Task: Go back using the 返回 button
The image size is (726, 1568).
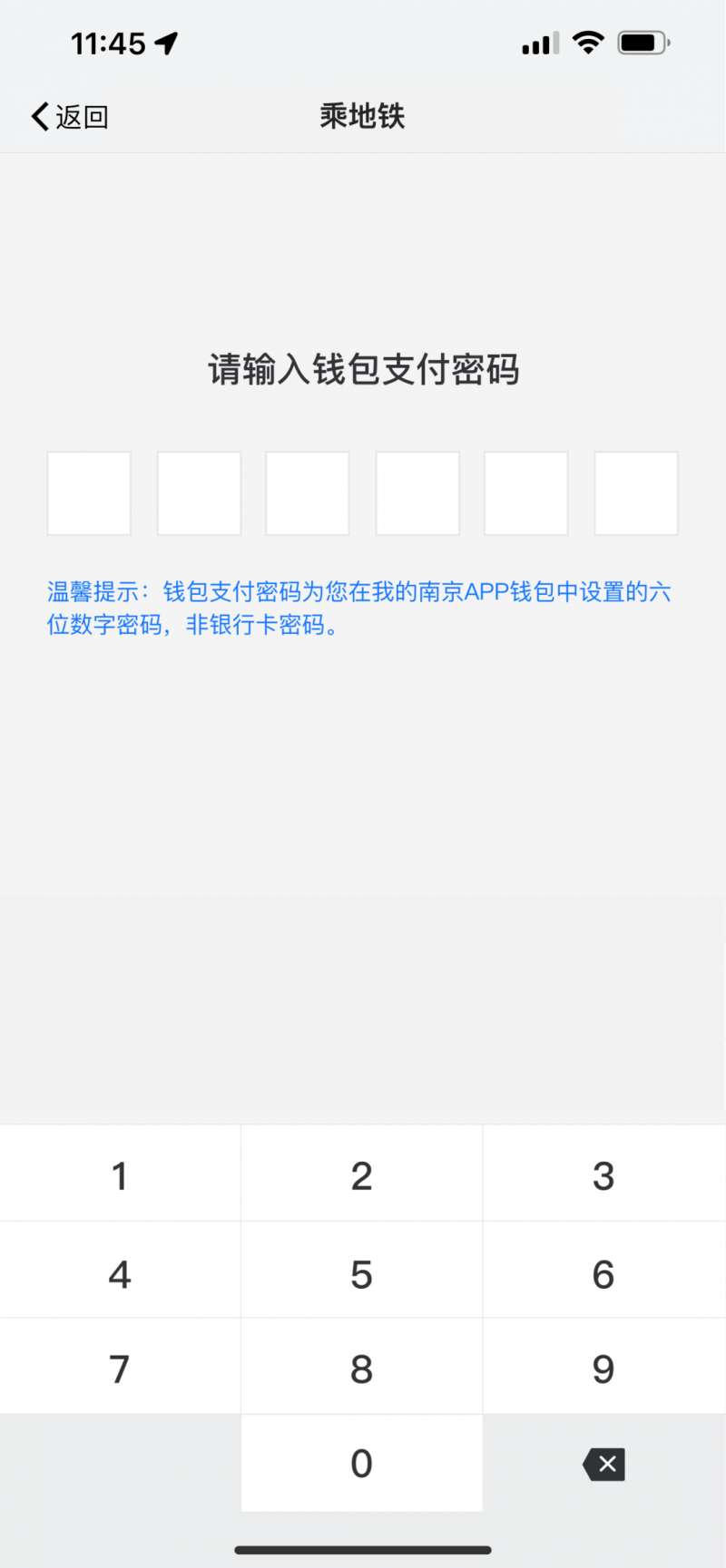Action: click(x=70, y=116)
